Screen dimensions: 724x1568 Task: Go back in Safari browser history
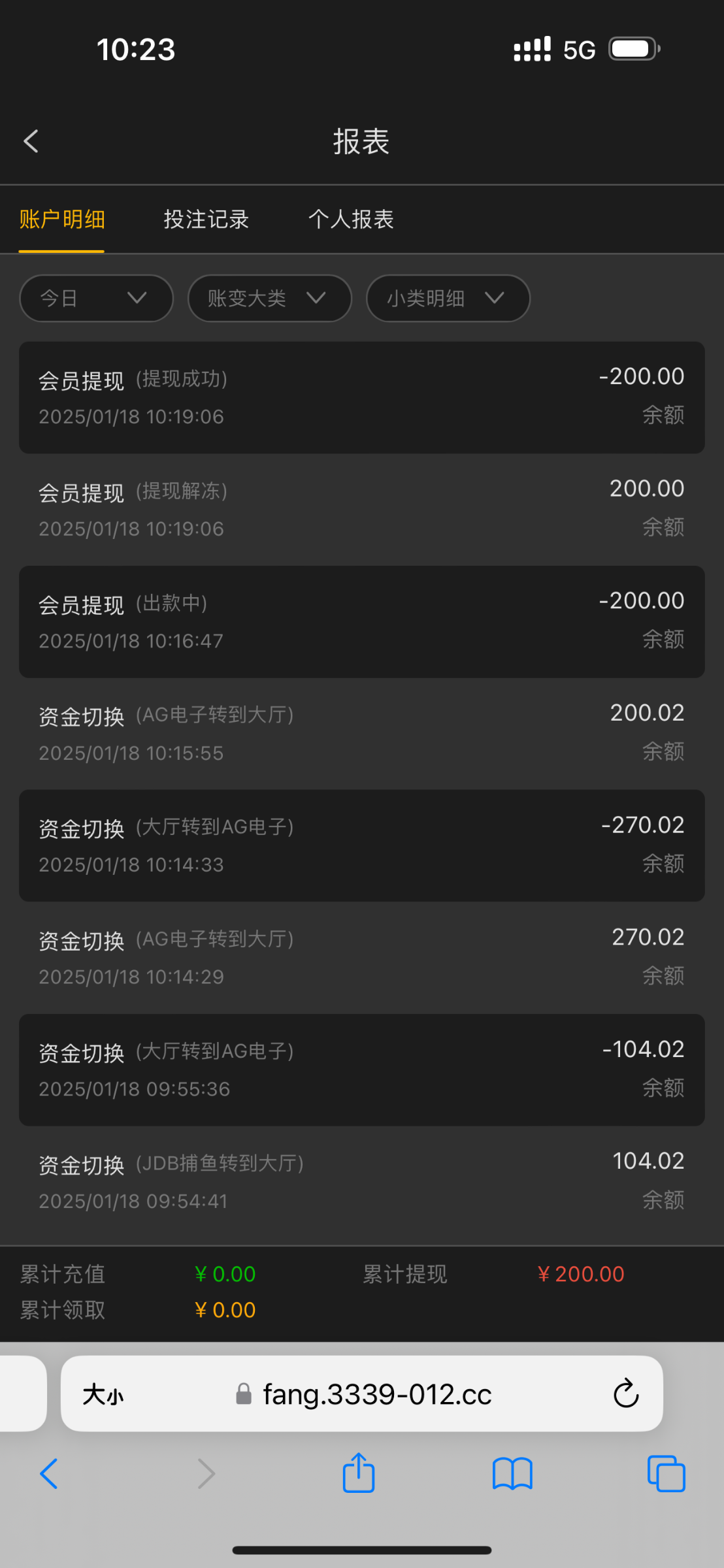tap(49, 1474)
